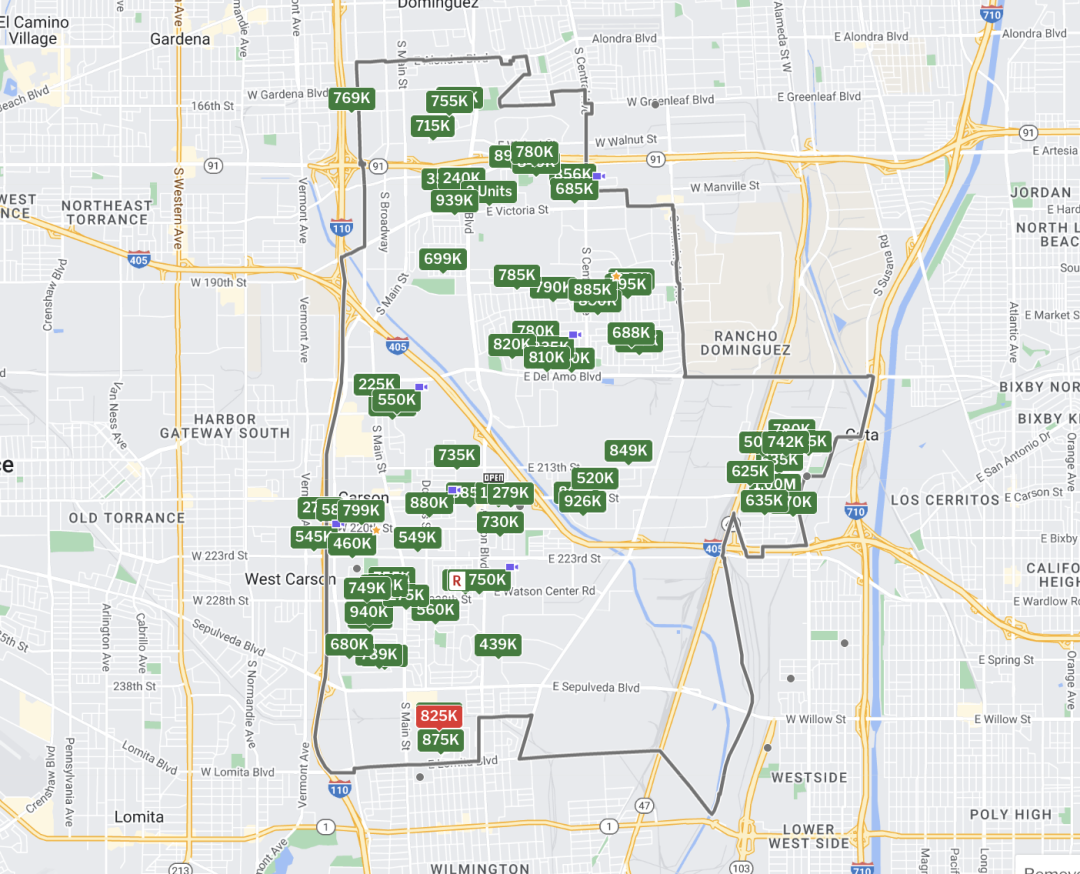
Task: Open the 769K listing marker
Action: (351, 98)
